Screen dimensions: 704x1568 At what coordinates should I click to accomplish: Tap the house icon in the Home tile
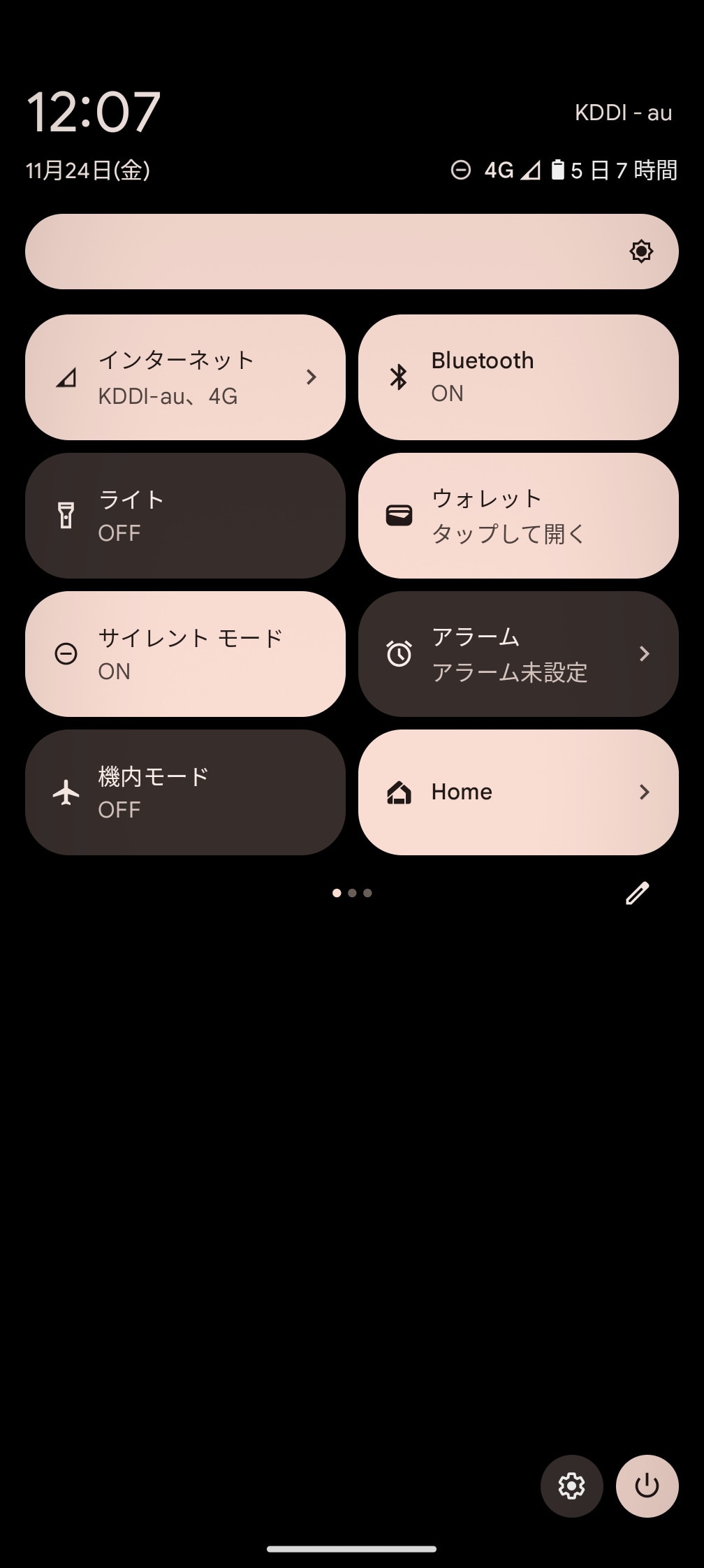(399, 792)
